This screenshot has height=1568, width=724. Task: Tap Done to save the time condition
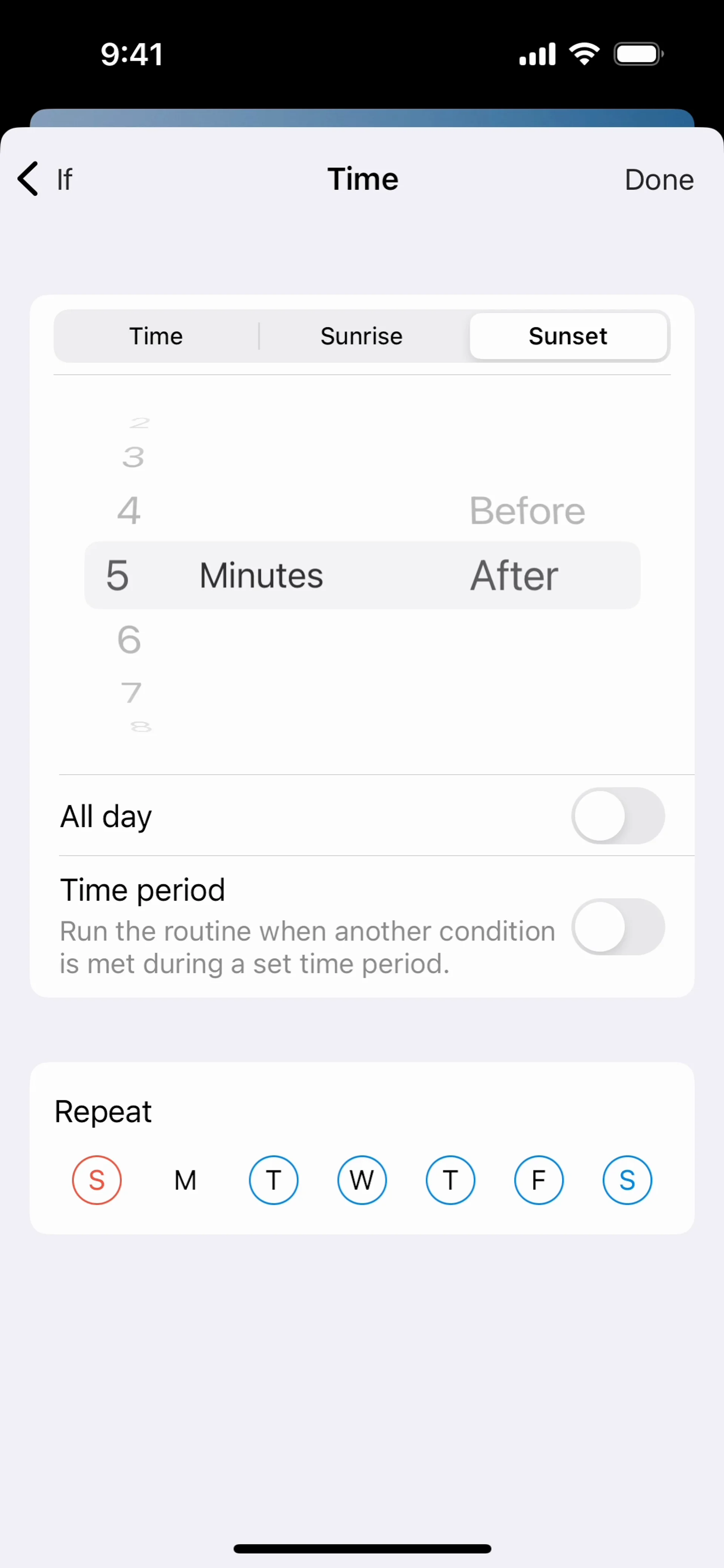659,179
